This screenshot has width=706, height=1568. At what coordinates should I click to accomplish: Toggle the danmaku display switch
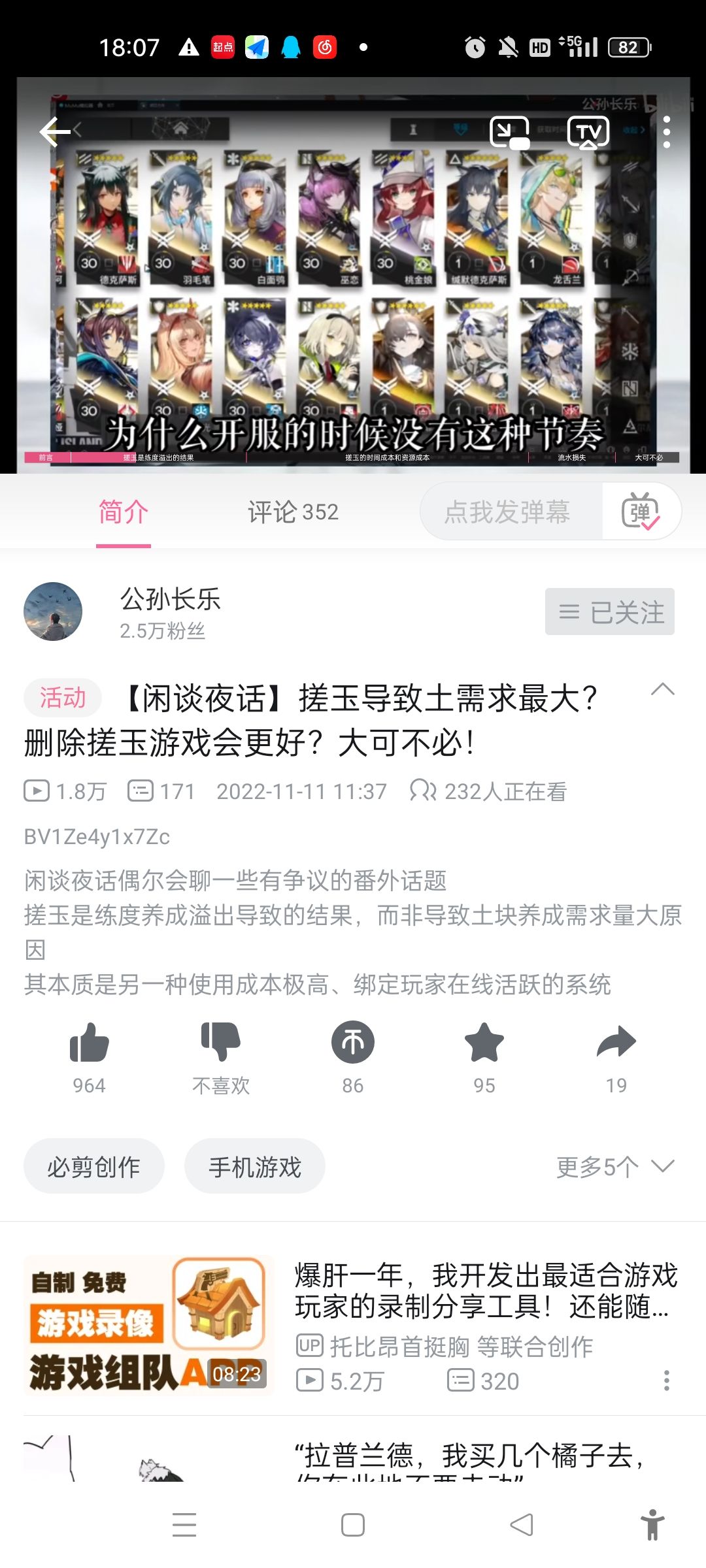click(x=641, y=512)
